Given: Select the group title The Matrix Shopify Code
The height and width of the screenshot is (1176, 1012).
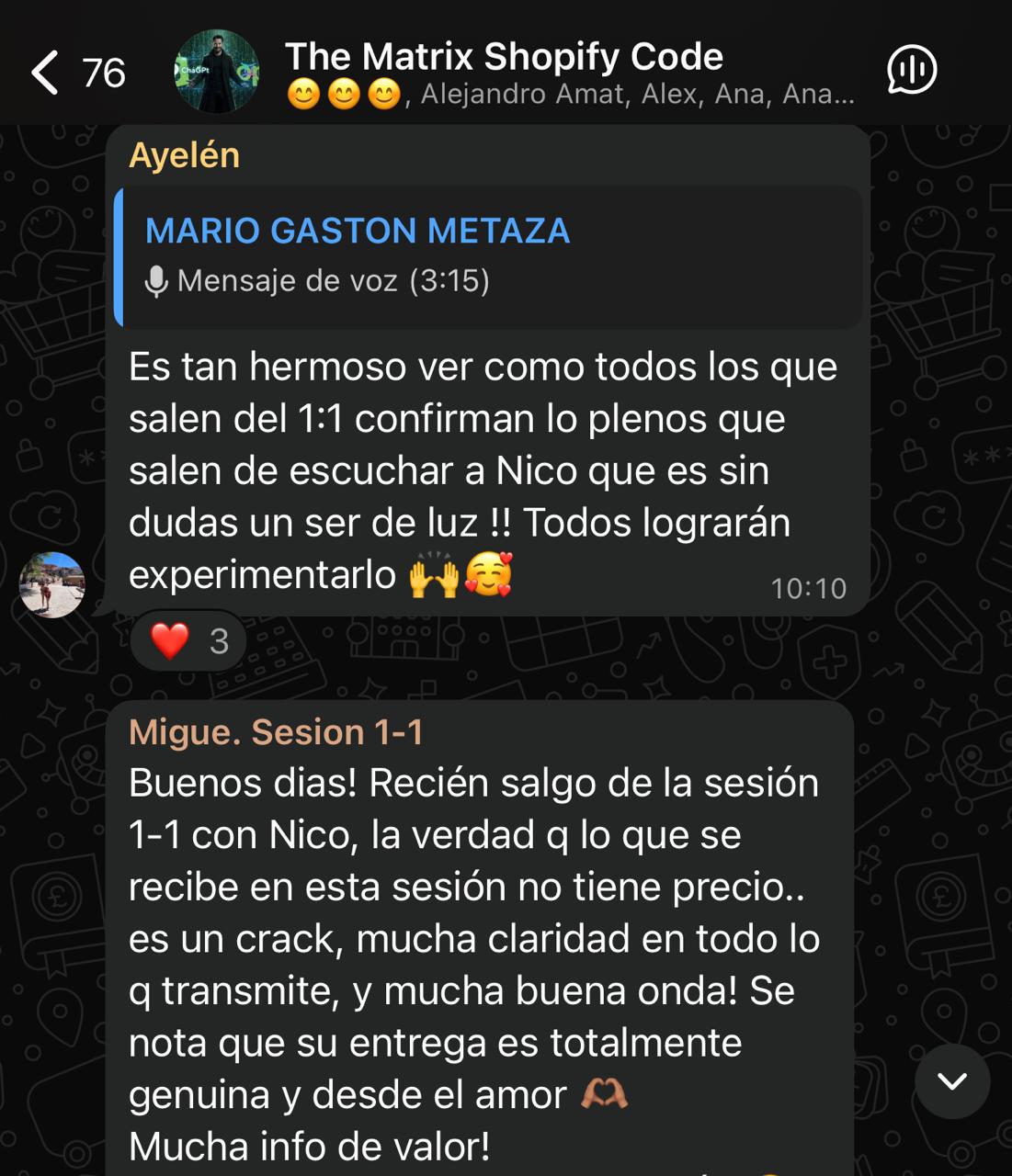Looking at the screenshot, I should (505, 55).
